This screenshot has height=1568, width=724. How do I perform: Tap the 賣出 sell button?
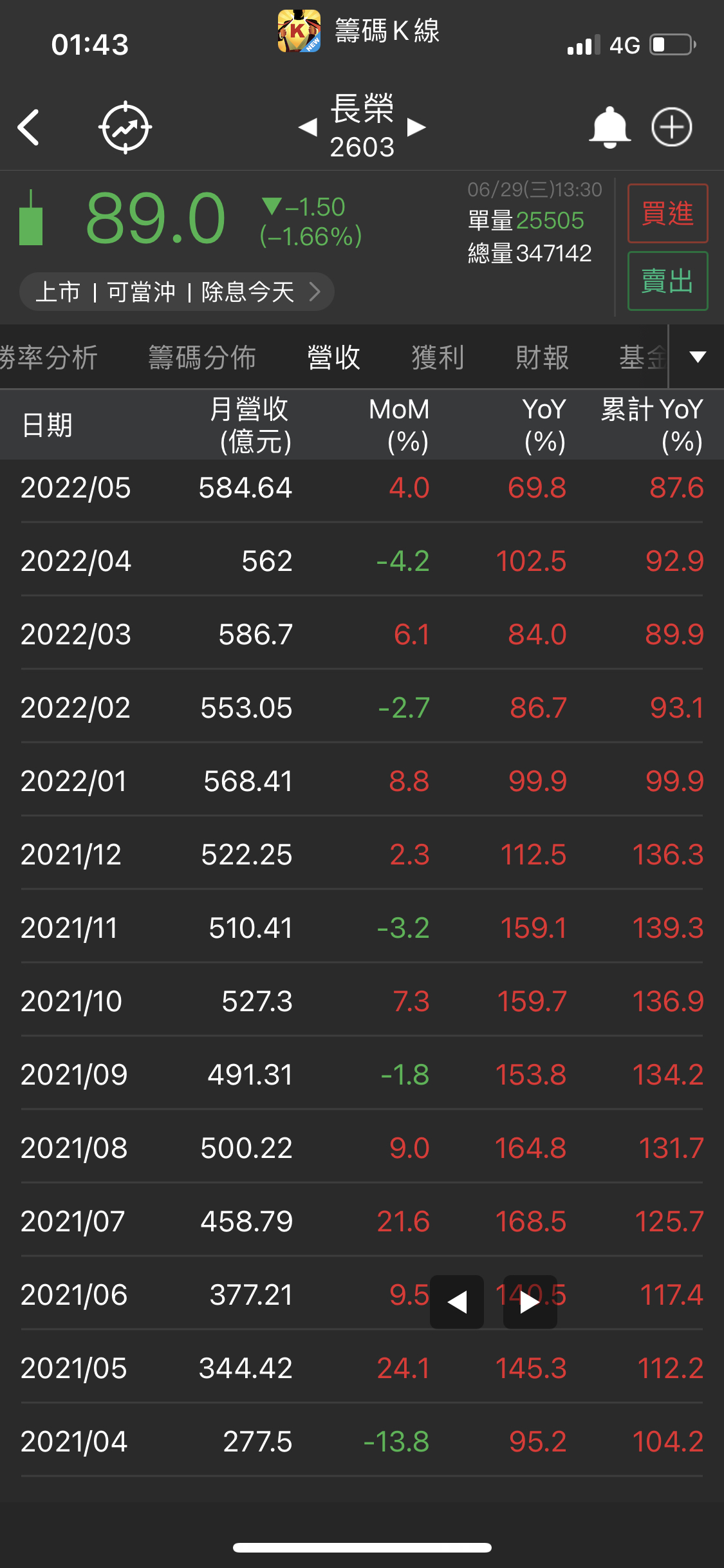tap(667, 281)
